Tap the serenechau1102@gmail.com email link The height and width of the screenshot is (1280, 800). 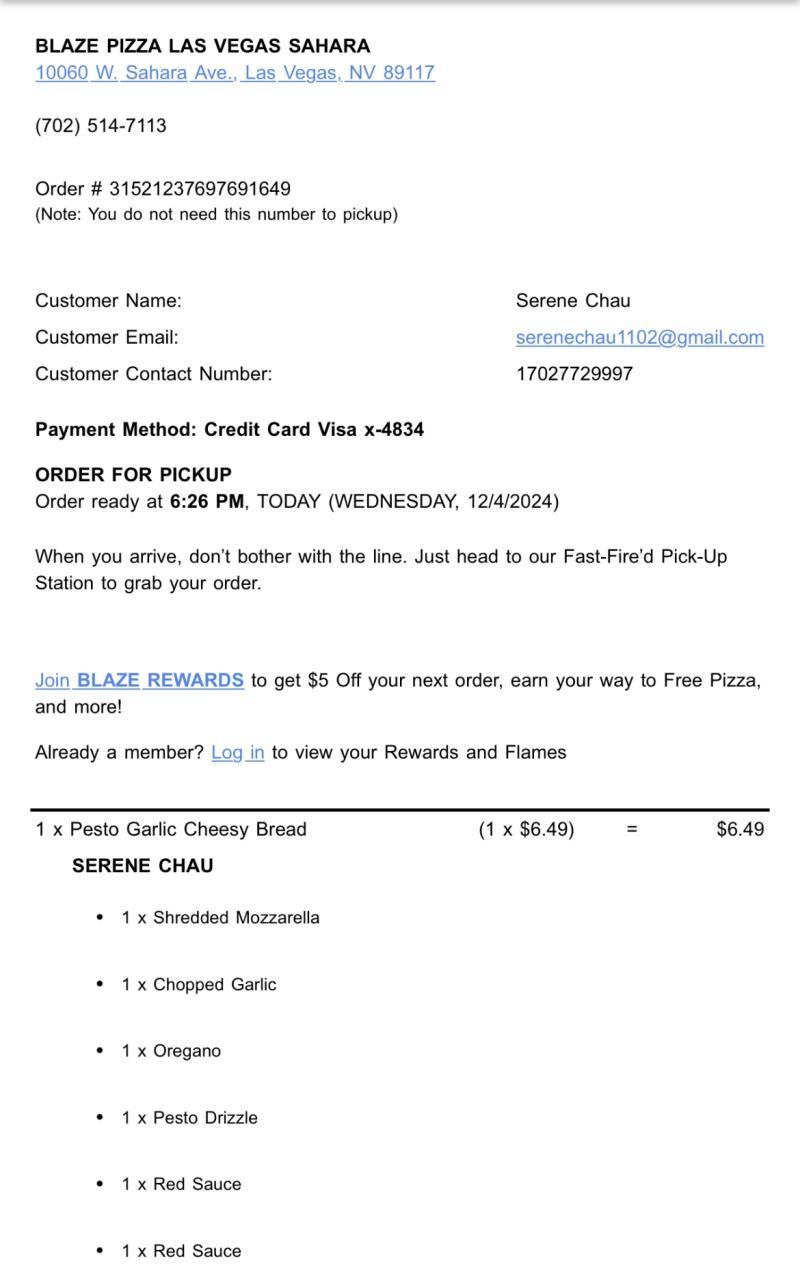tap(639, 338)
